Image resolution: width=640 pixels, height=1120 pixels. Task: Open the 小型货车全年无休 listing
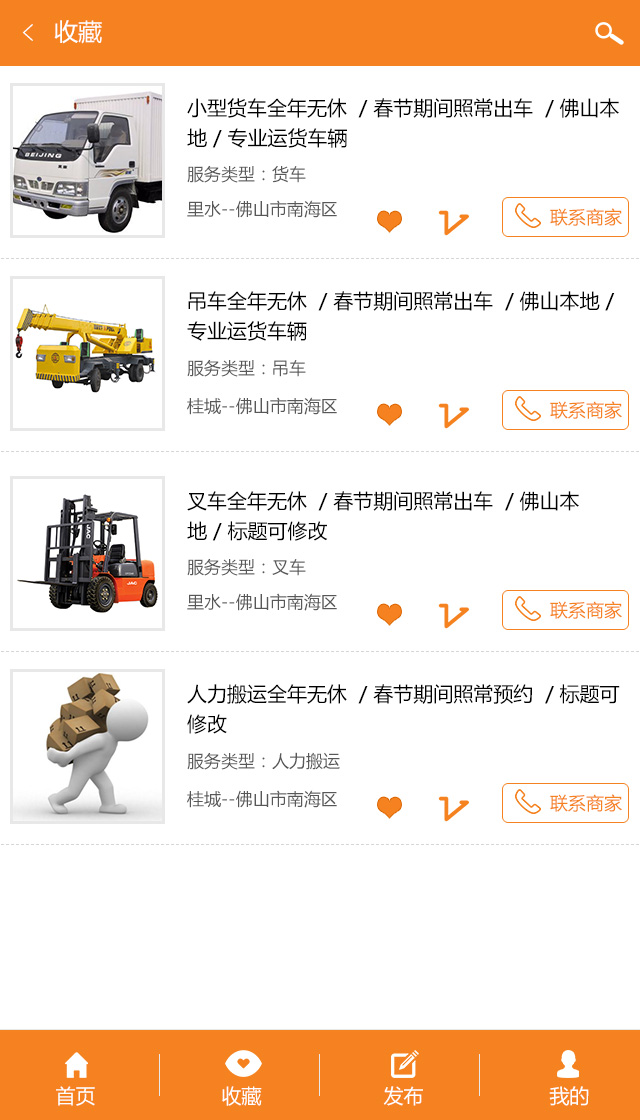point(402,123)
